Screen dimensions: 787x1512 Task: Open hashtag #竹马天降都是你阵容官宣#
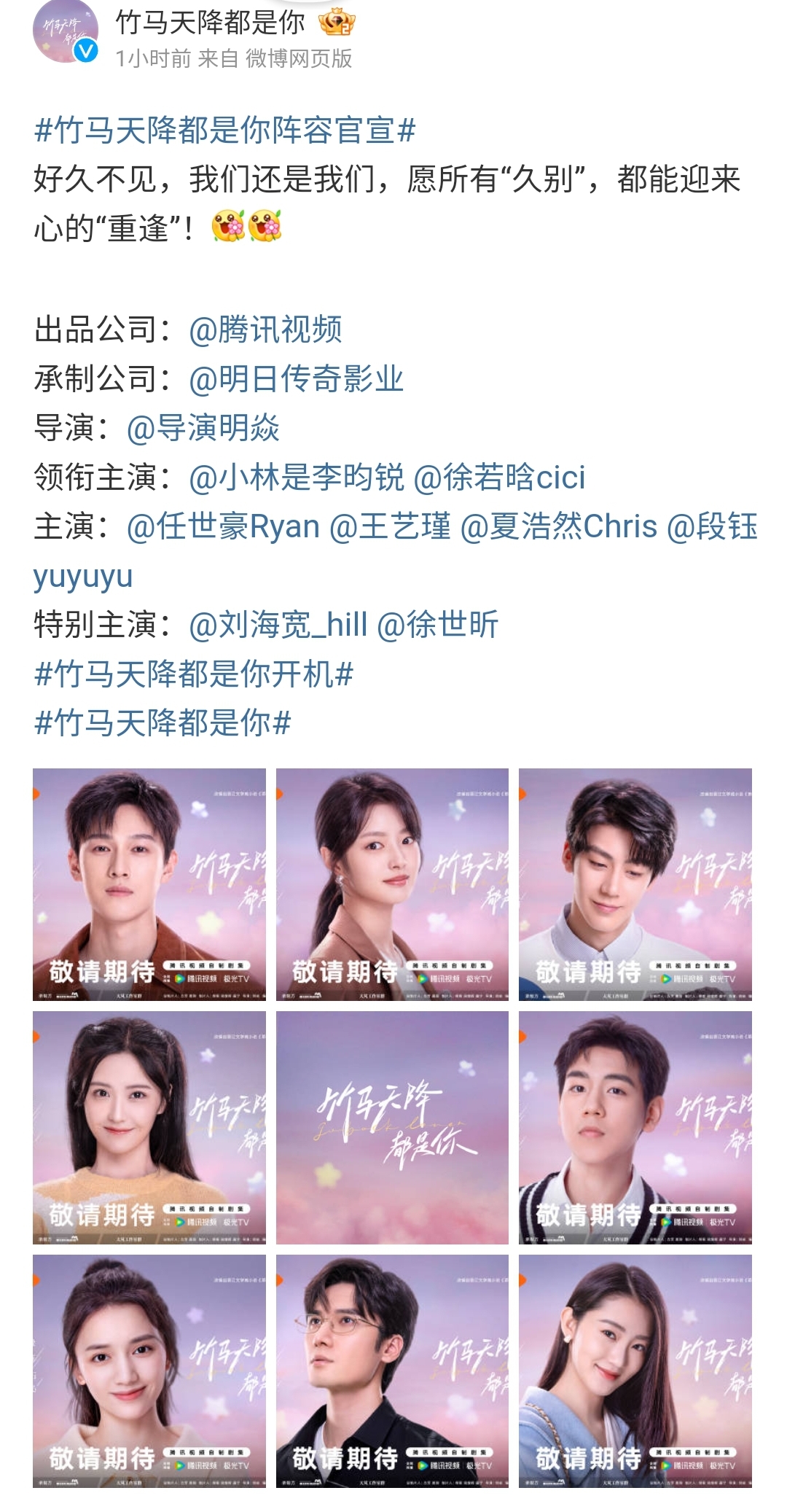click(x=224, y=131)
